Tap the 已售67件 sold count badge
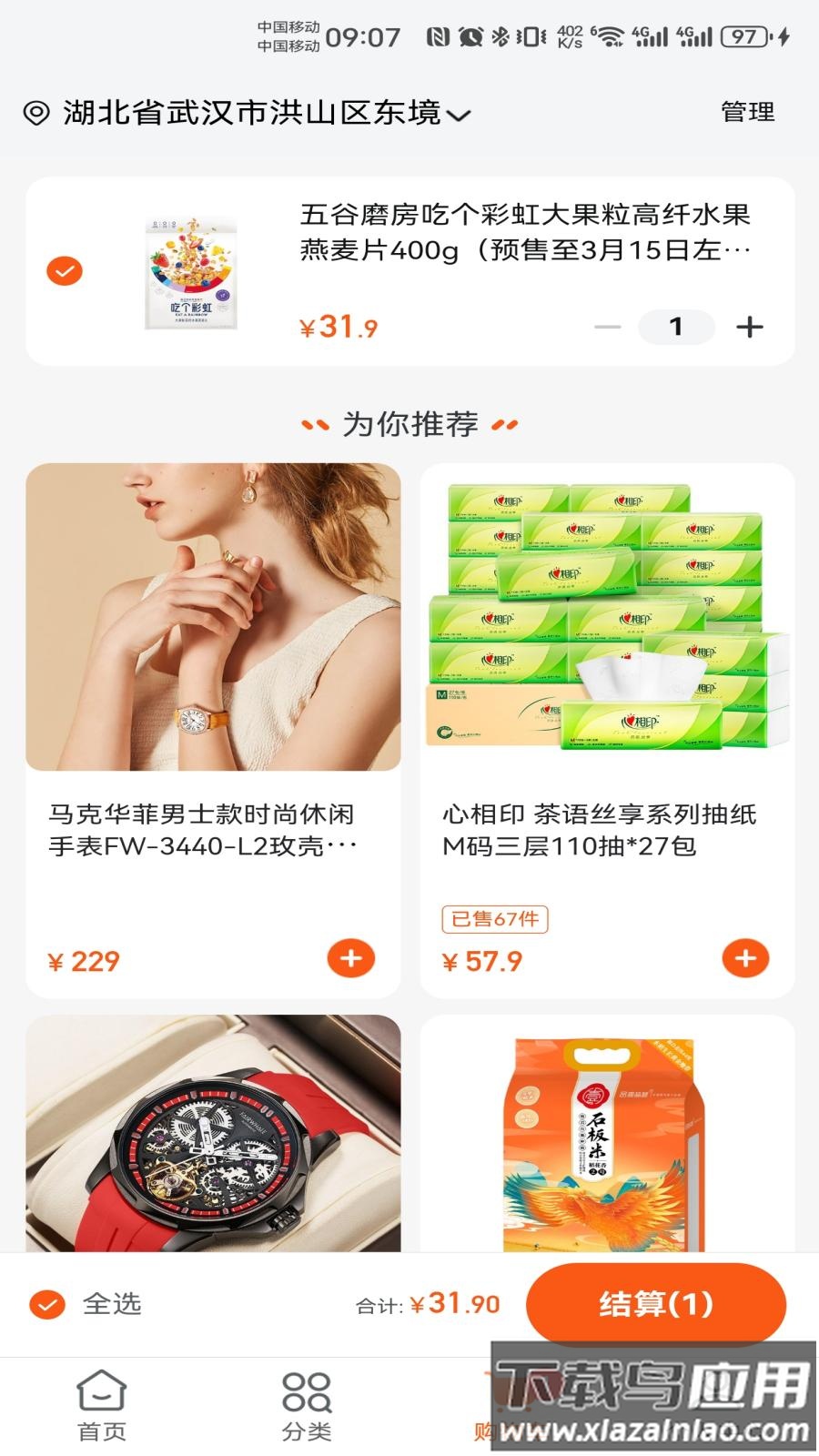This screenshot has width=819, height=1456. coord(494,921)
